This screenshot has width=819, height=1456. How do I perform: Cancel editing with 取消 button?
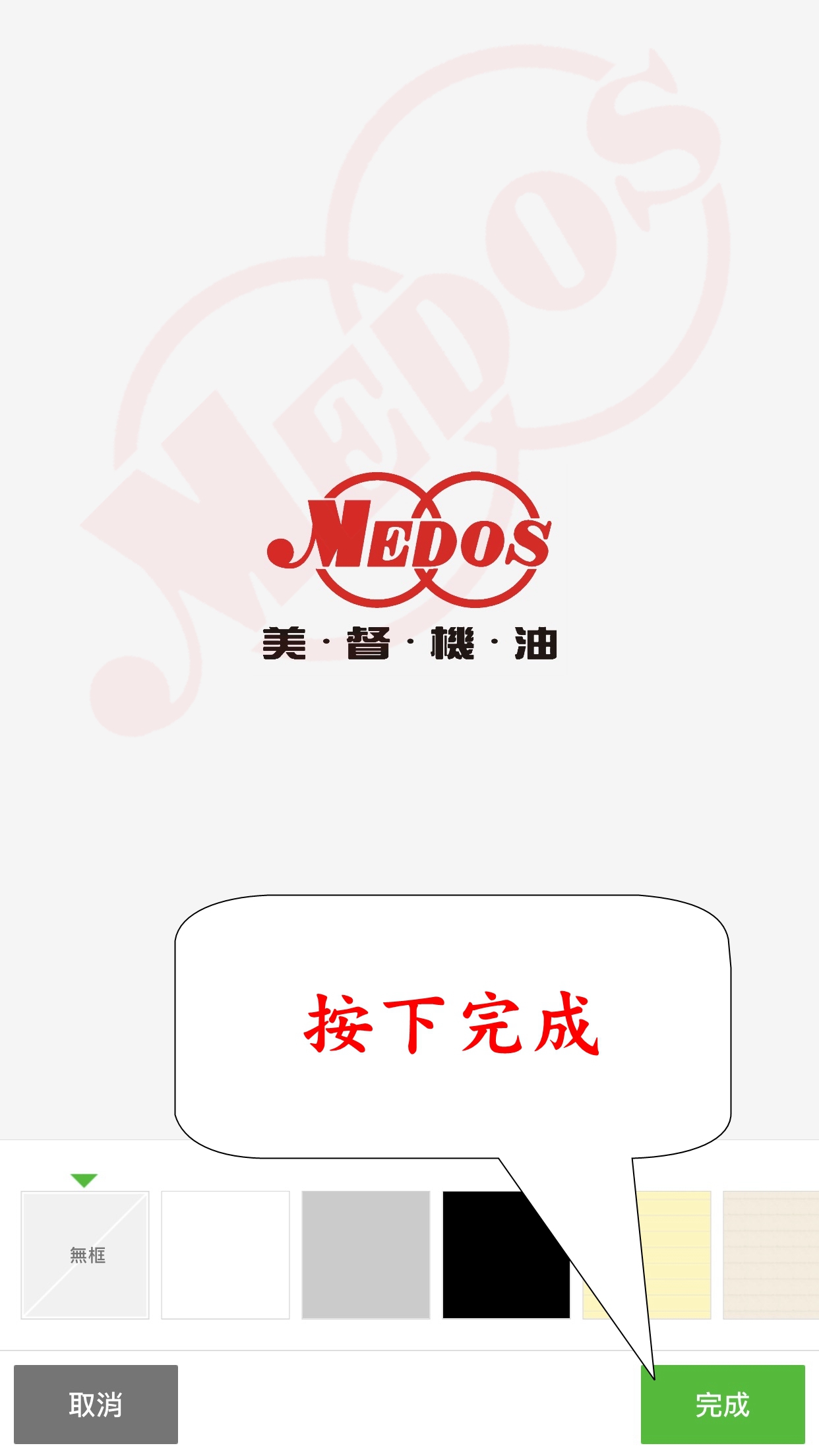(x=96, y=1404)
